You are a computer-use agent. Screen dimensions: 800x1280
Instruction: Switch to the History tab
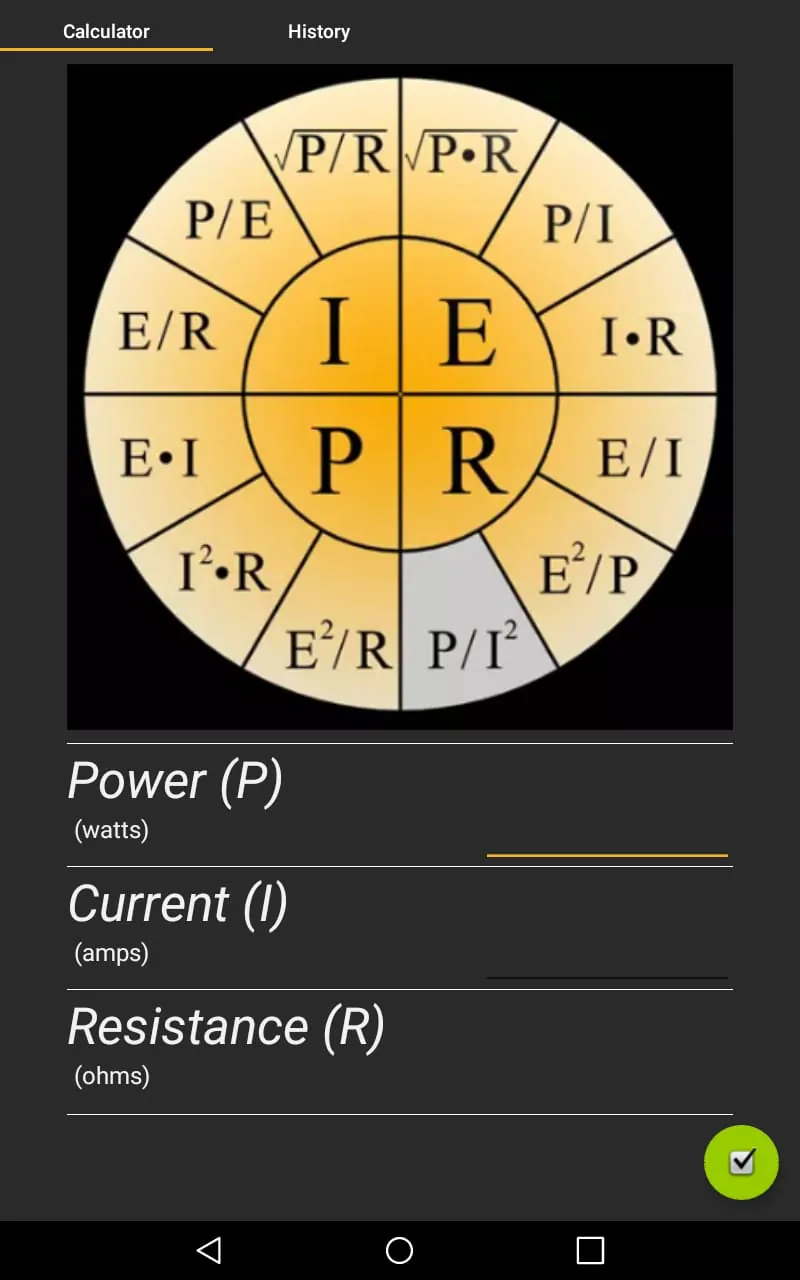319,31
